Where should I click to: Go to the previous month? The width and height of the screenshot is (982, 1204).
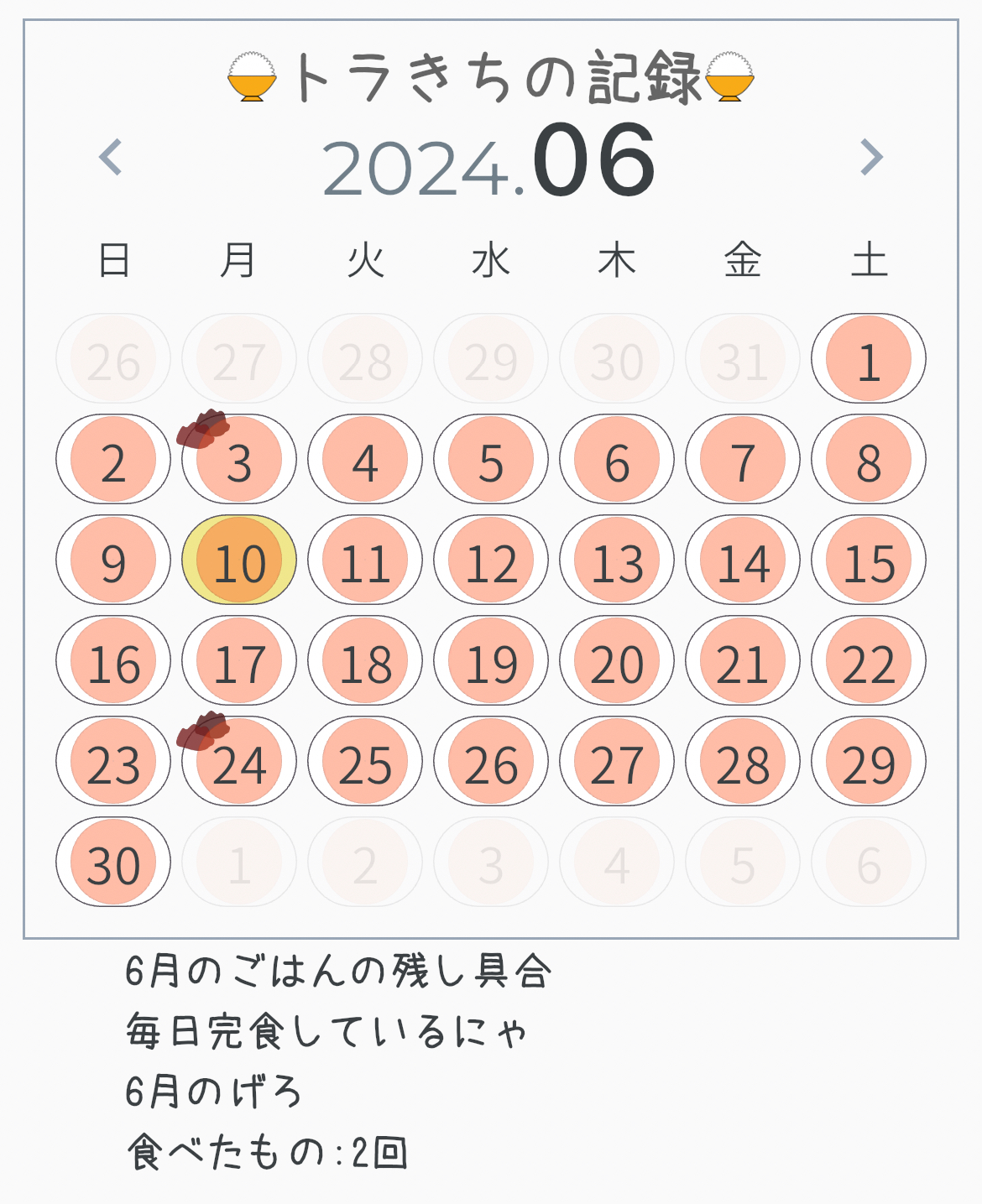111,157
